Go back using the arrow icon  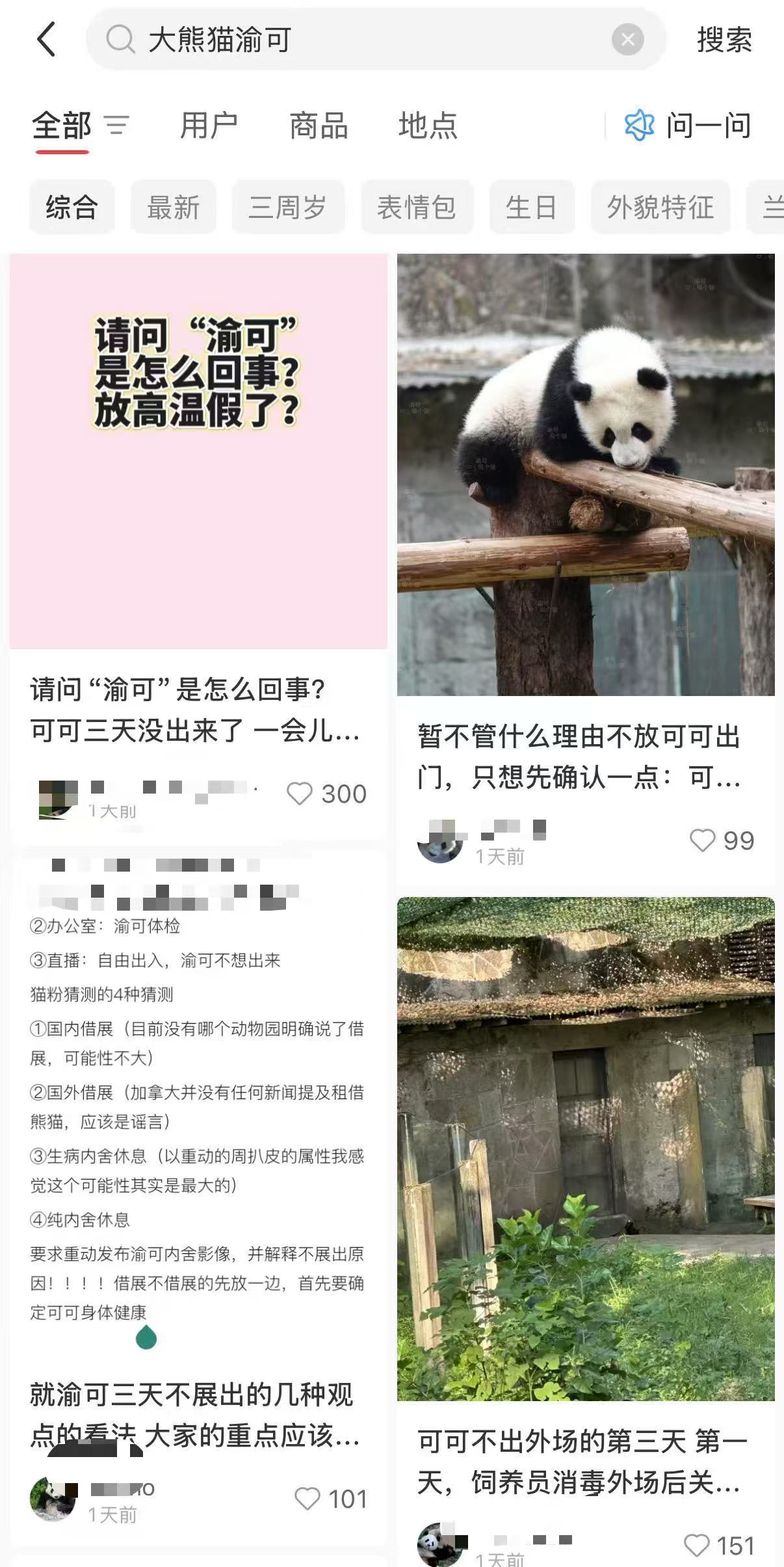[46, 40]
